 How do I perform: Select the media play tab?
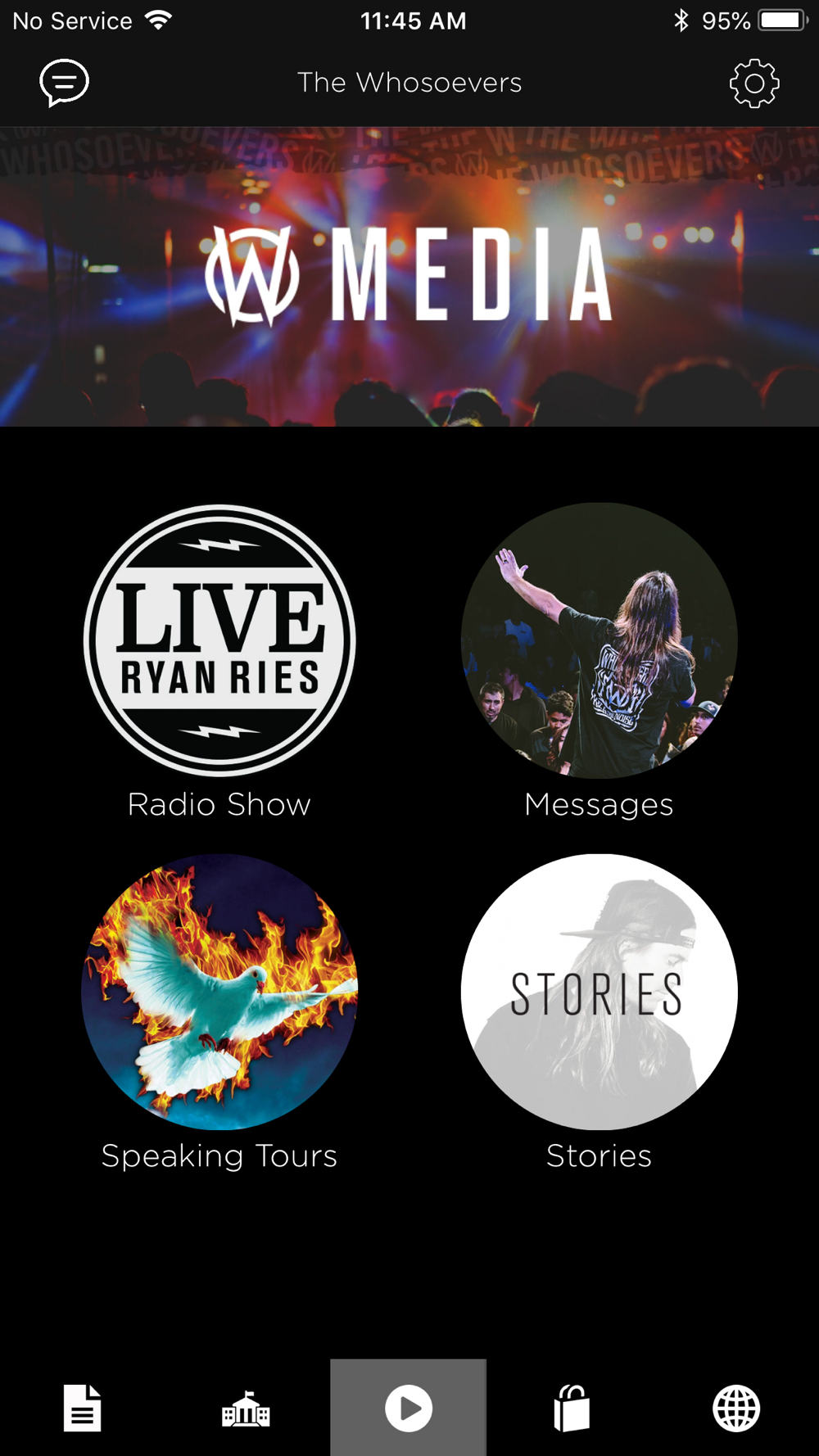[409, 1408]
